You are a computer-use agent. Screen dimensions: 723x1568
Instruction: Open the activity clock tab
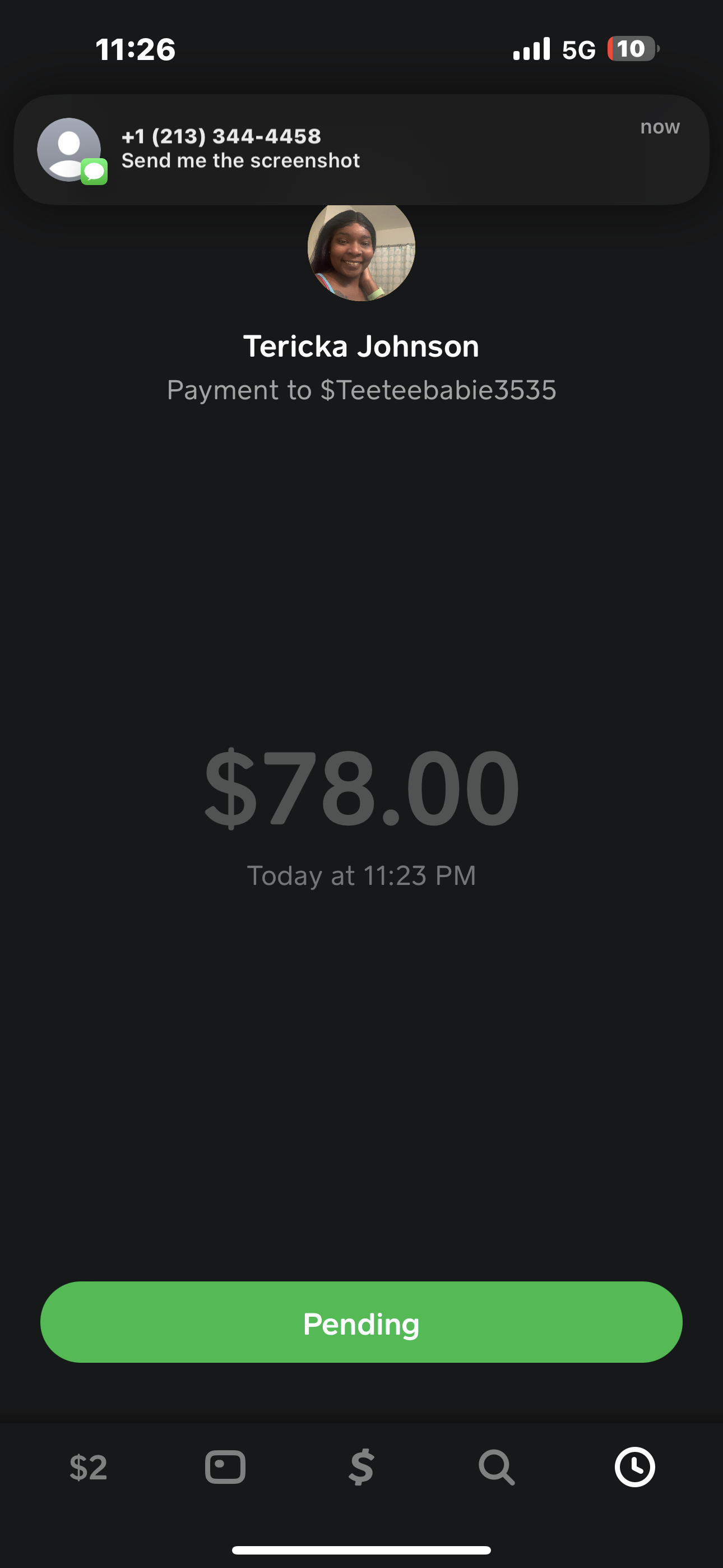[x=635, y=1467]
